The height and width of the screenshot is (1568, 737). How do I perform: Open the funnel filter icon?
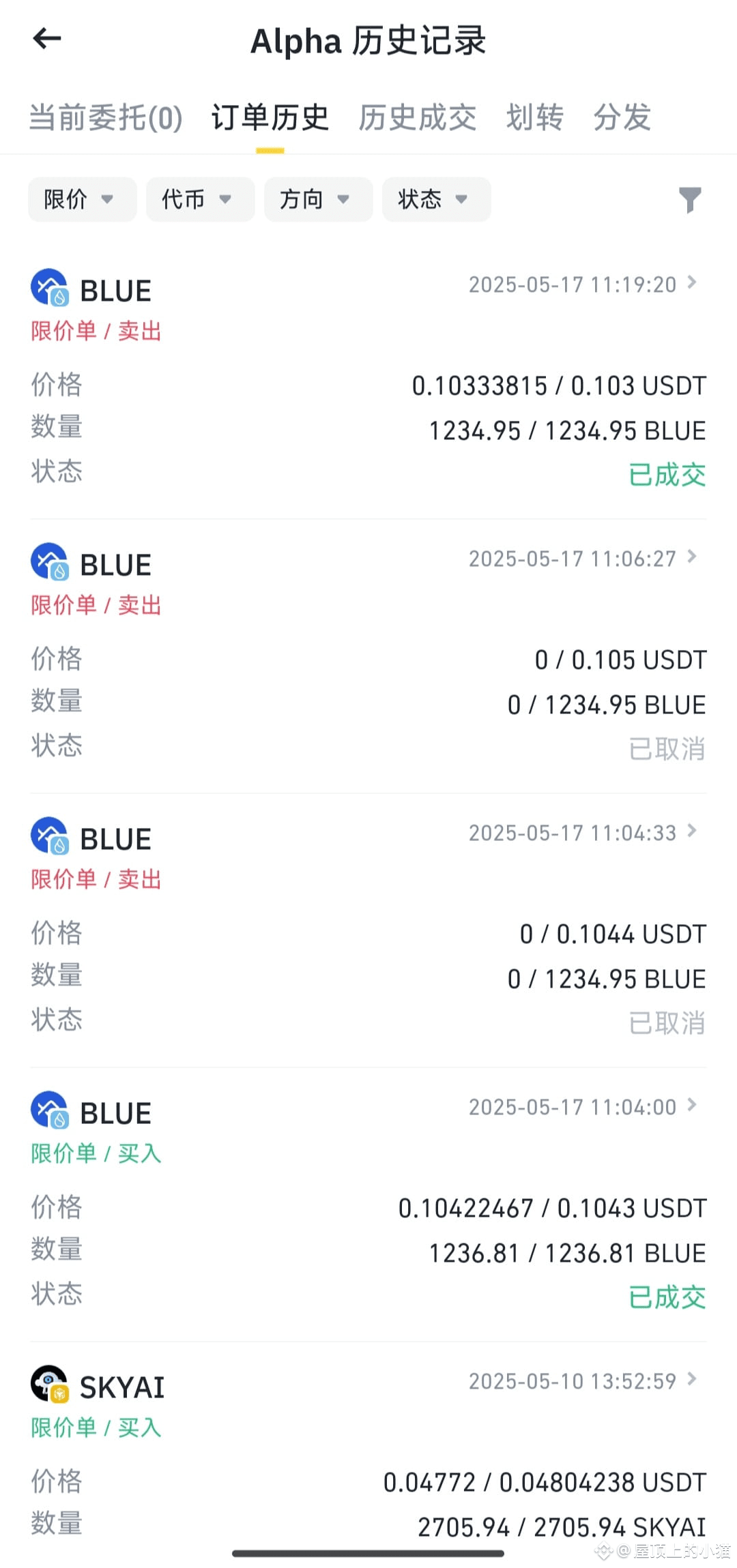tap(690, 200)
